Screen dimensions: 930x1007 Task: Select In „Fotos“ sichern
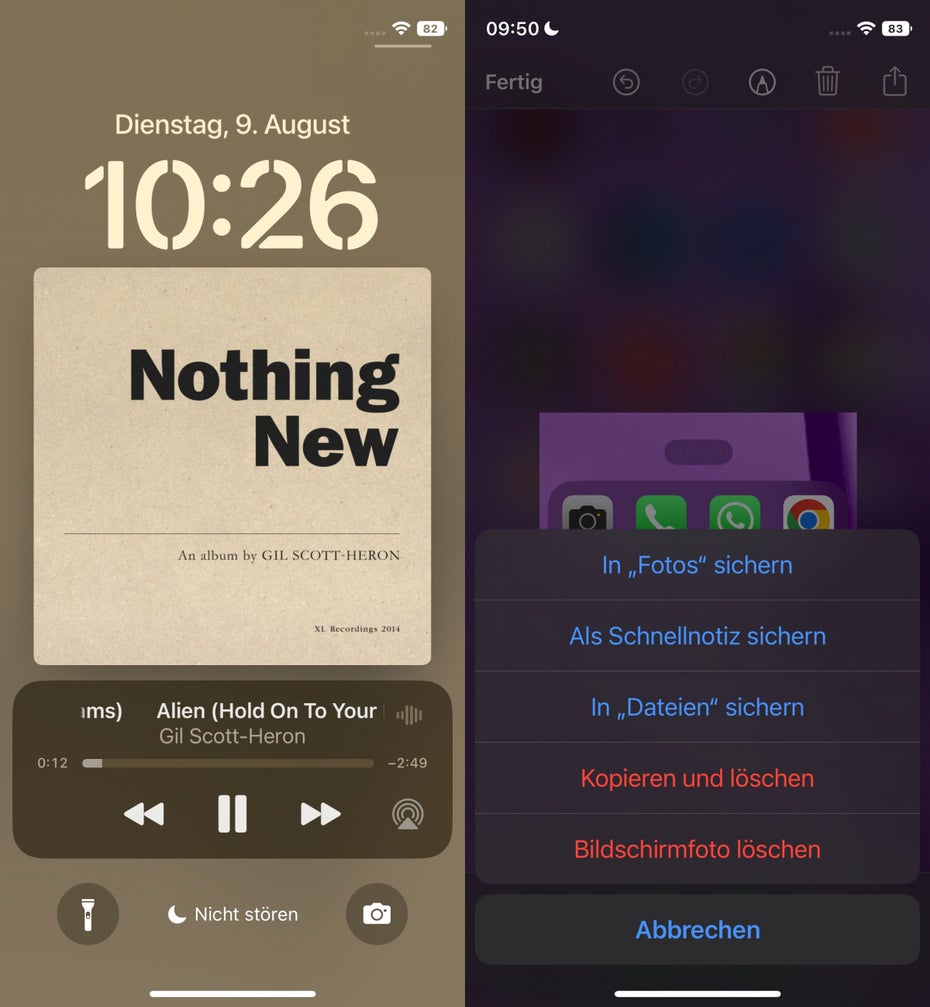(697, 565)
